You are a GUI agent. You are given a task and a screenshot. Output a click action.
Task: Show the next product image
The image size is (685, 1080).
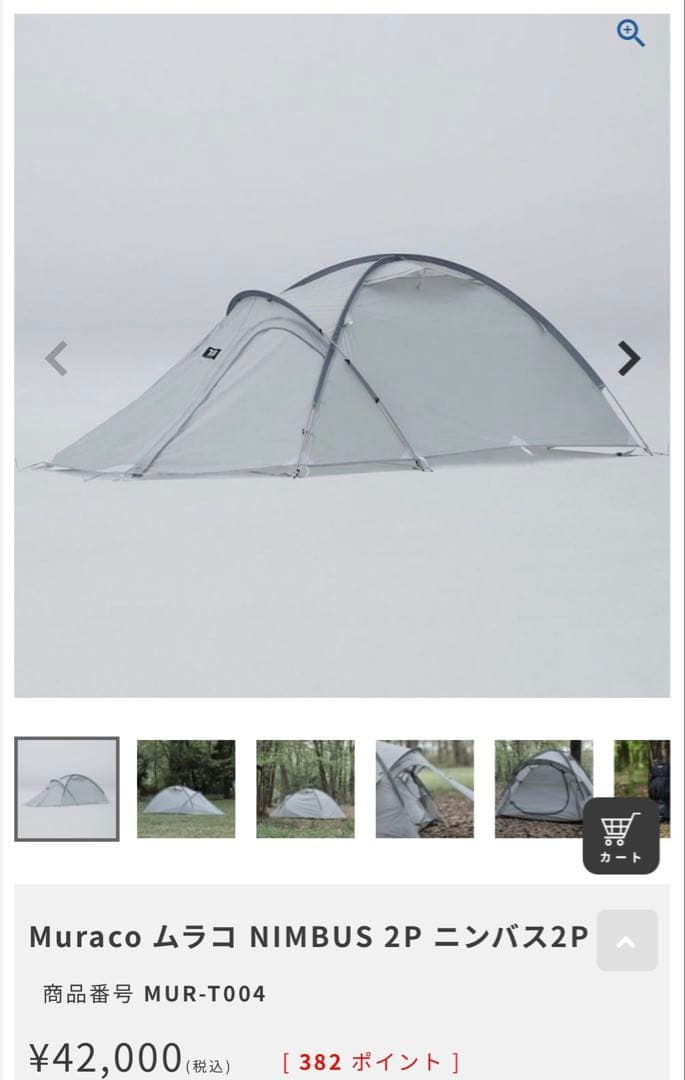628,358
